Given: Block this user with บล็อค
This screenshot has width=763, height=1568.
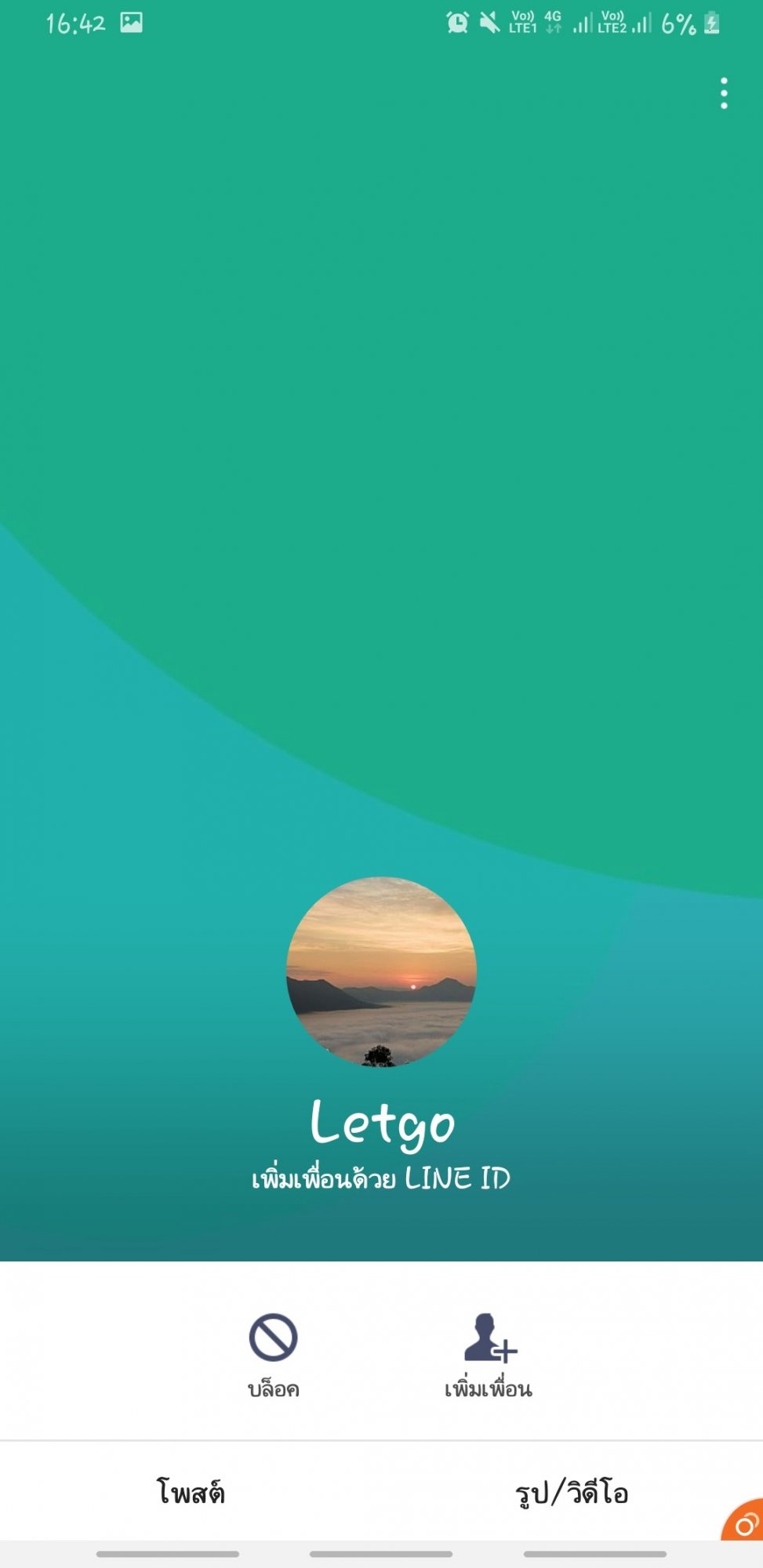Looking at the screenshot, I should pos(273,1356).
